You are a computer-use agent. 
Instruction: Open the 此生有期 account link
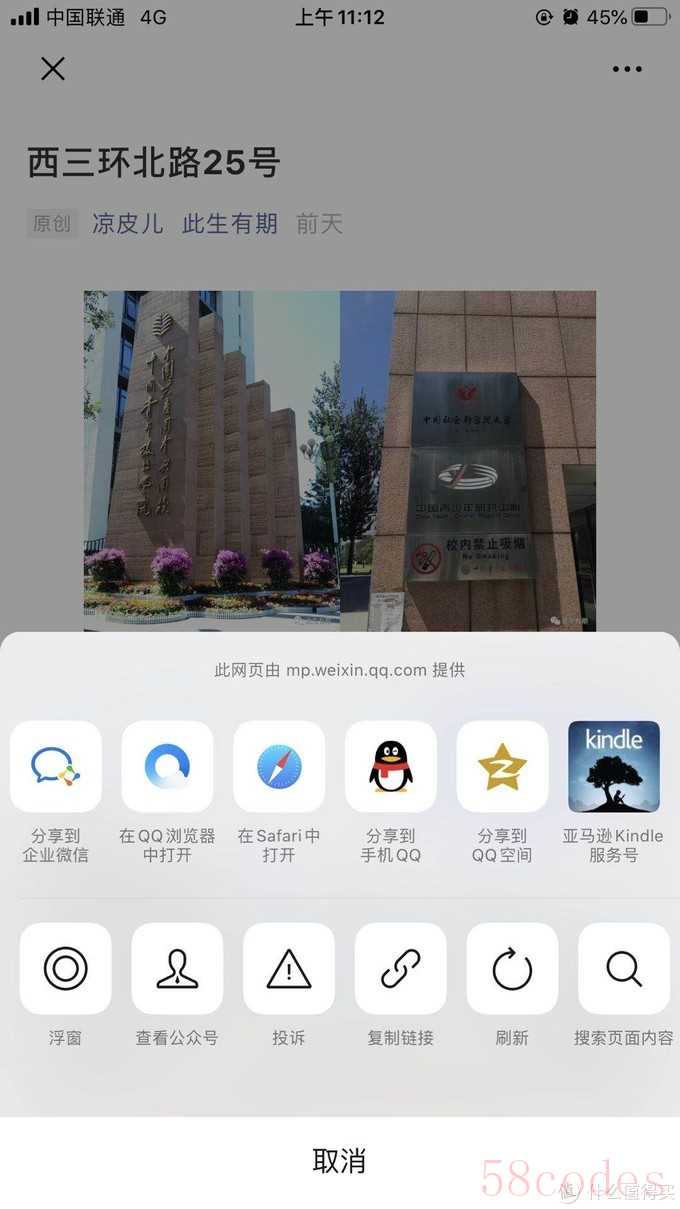click(229, 224)
